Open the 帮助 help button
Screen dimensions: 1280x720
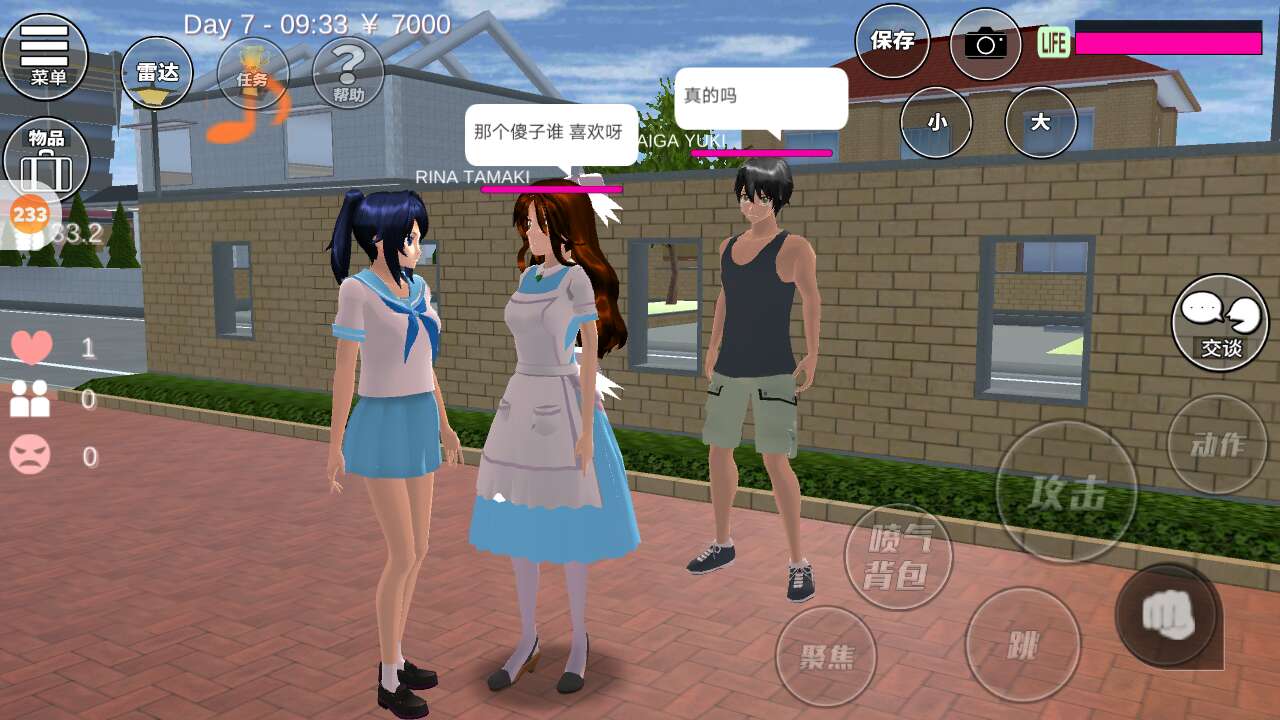pos(348,73)
